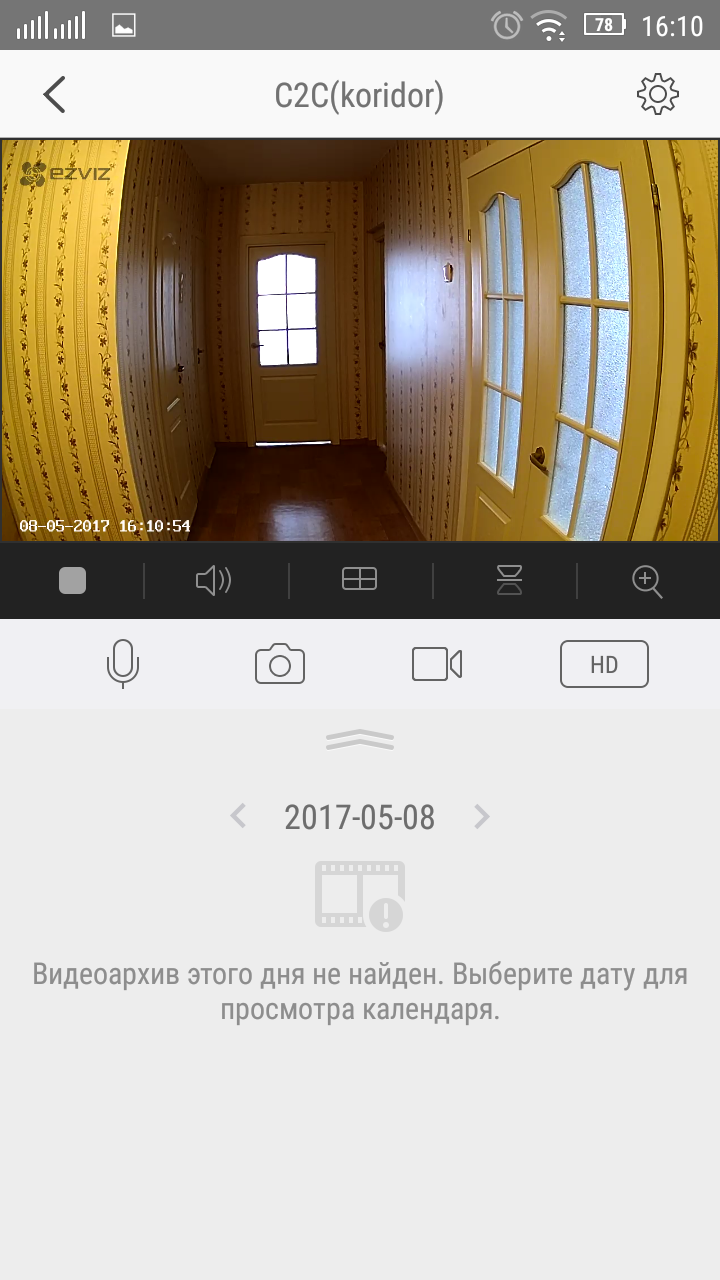Toggle the camera sound speaker

click(213, 580)
